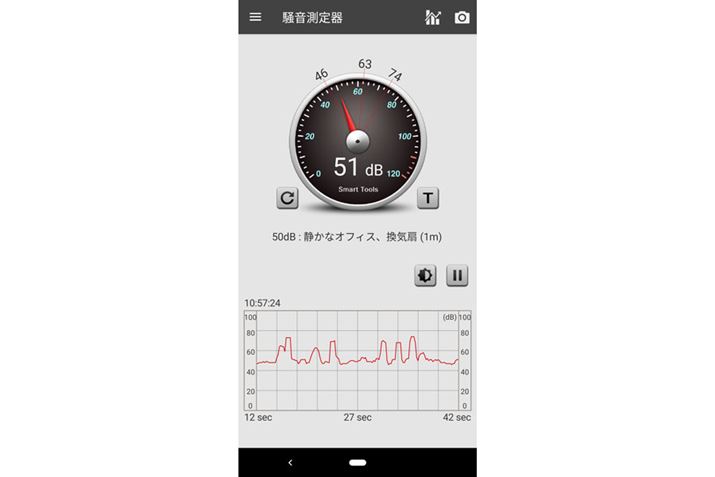The height and width of the screenshot is (477, 715).
Task: Reset the meter with refresh button
Action: (x=288, y=197)
